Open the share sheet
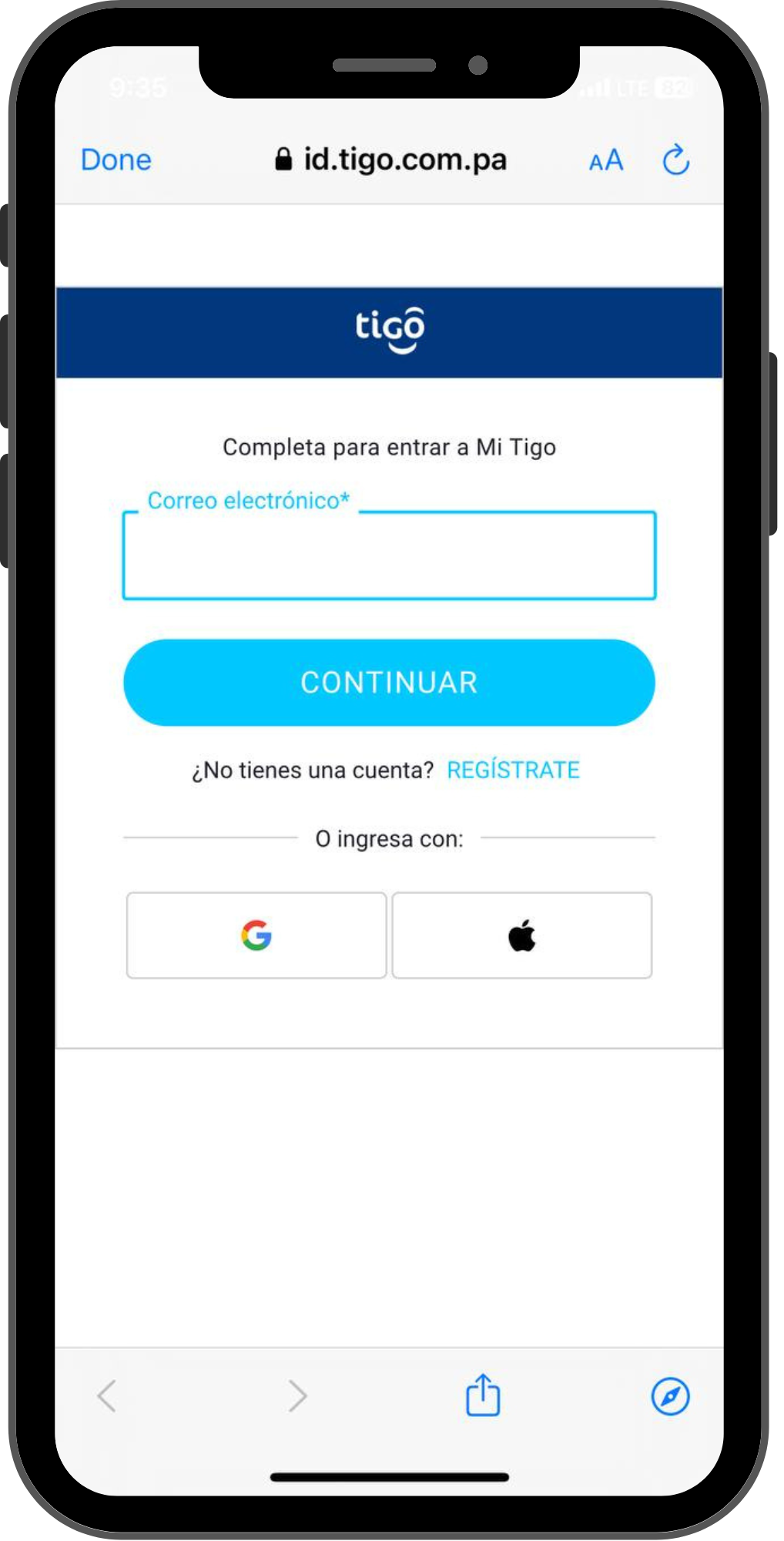 pos(483,1395)
